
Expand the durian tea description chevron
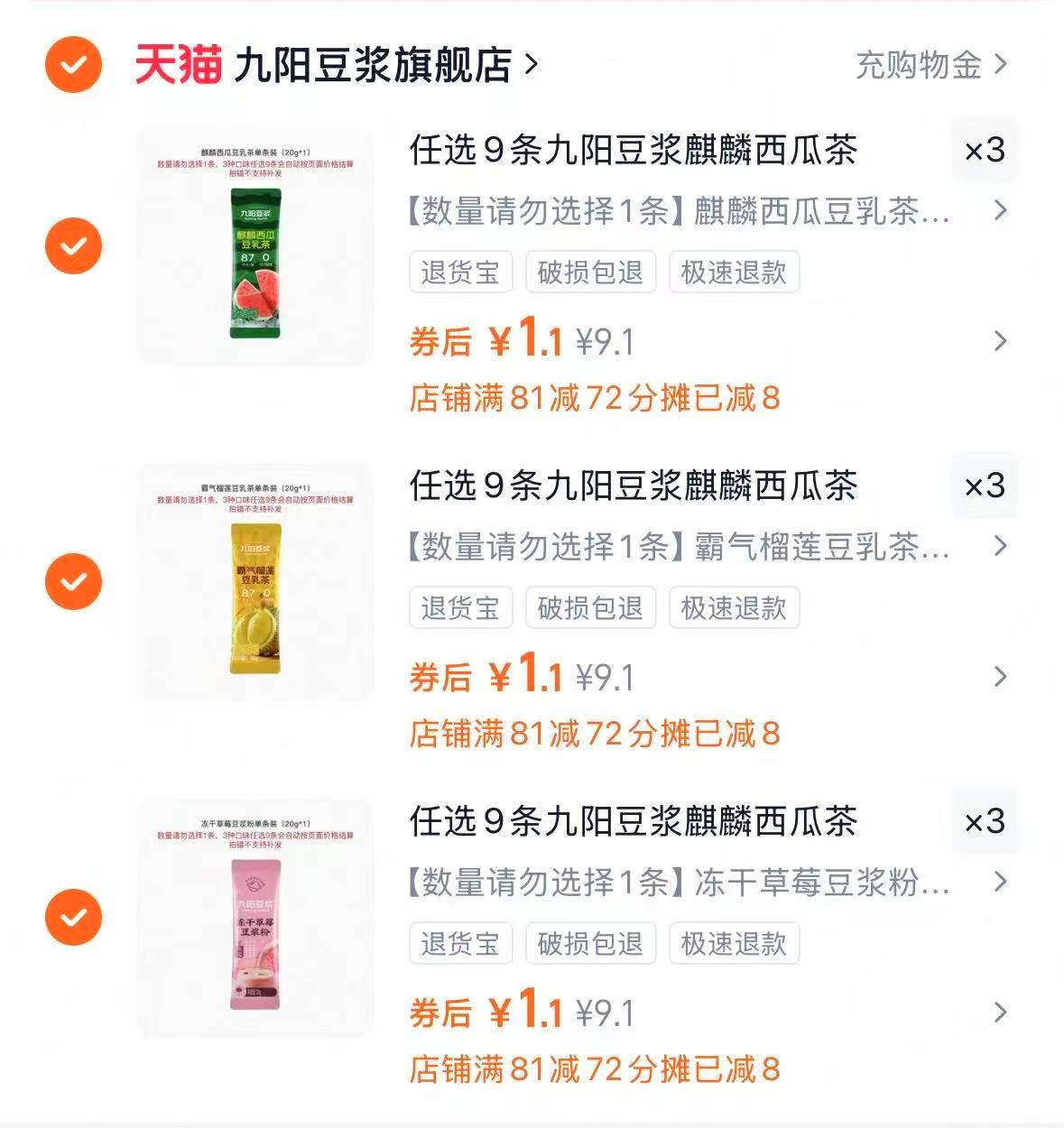[1000, 547]
